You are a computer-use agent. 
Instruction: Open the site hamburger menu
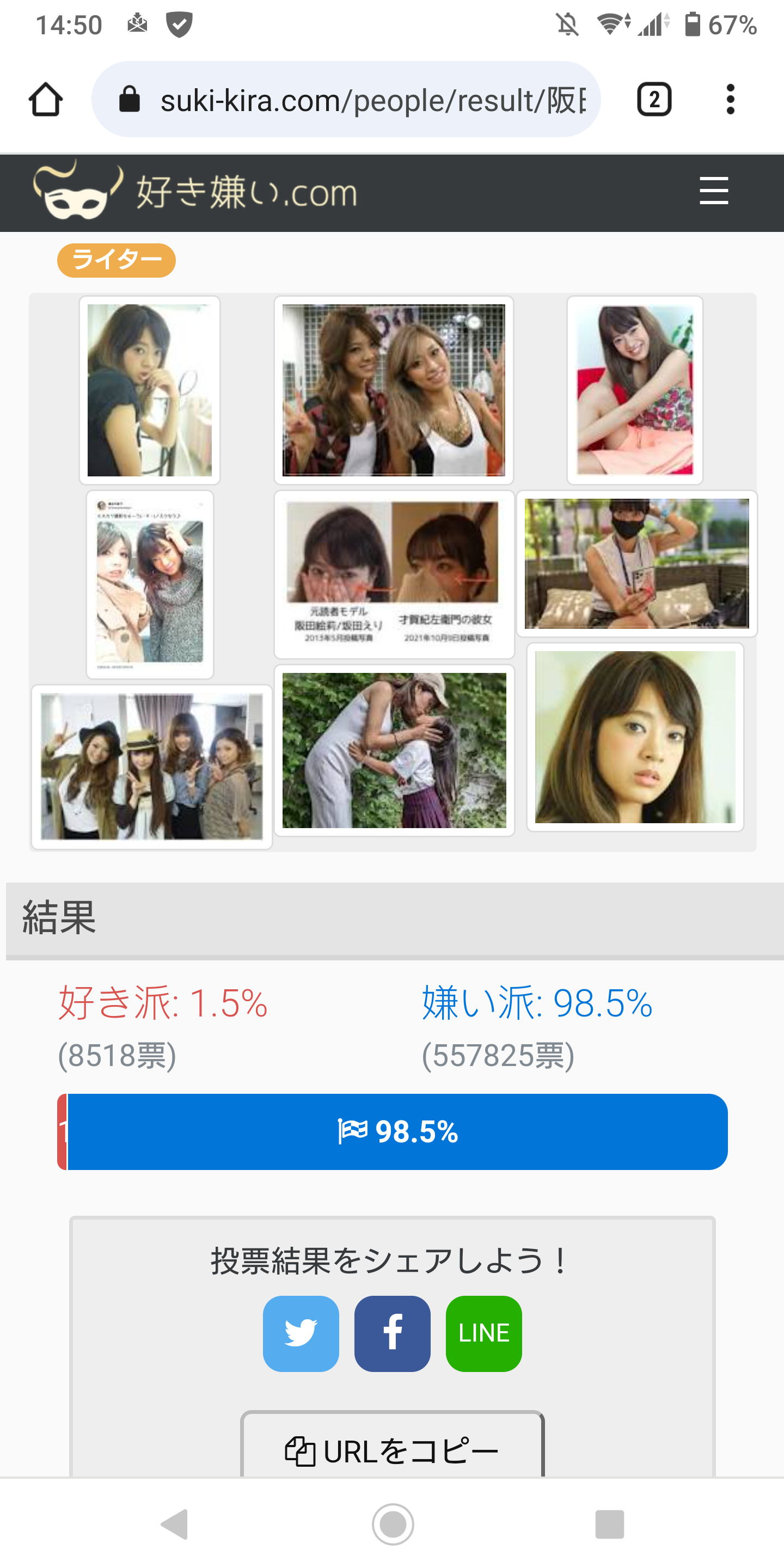click(713, 191)
